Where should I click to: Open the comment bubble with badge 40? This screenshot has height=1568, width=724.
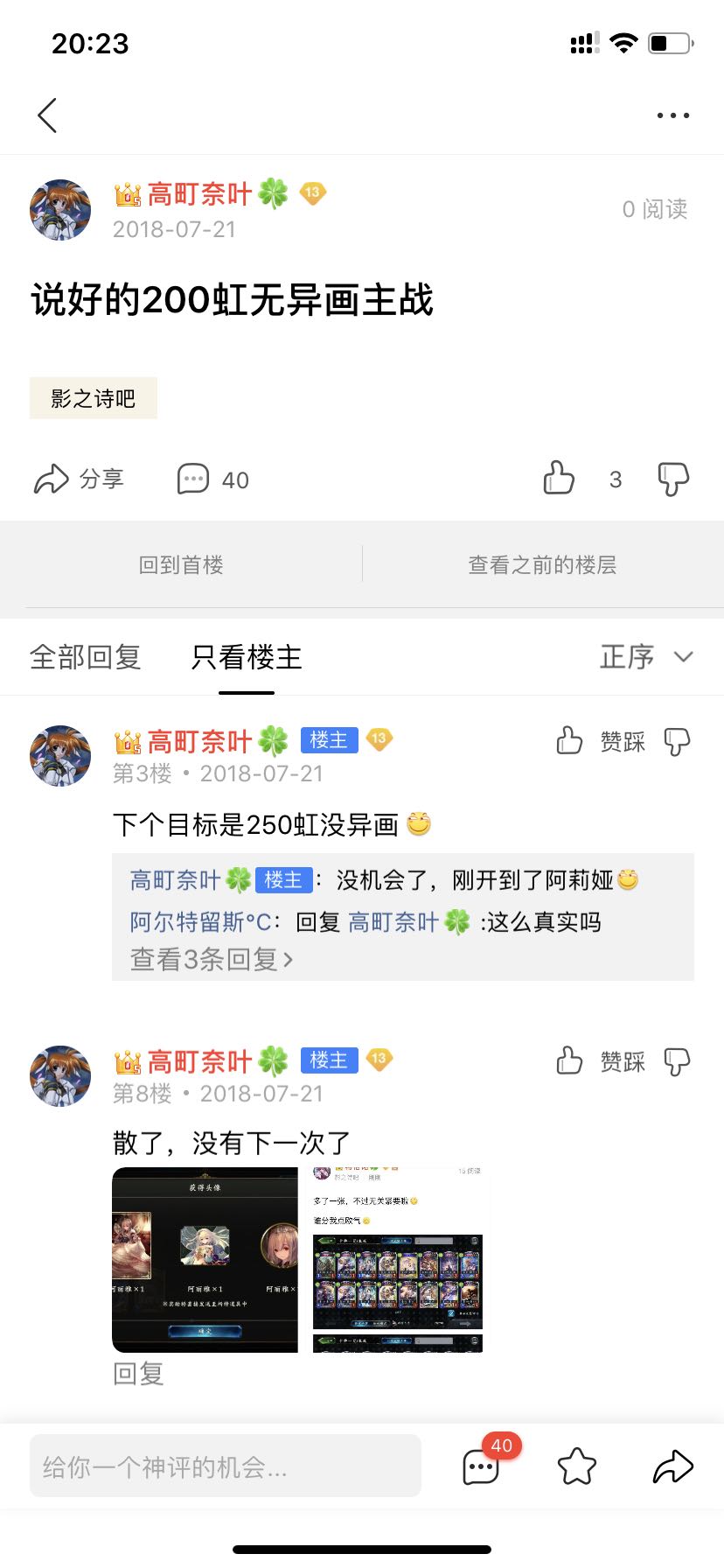pos(482,1467)
